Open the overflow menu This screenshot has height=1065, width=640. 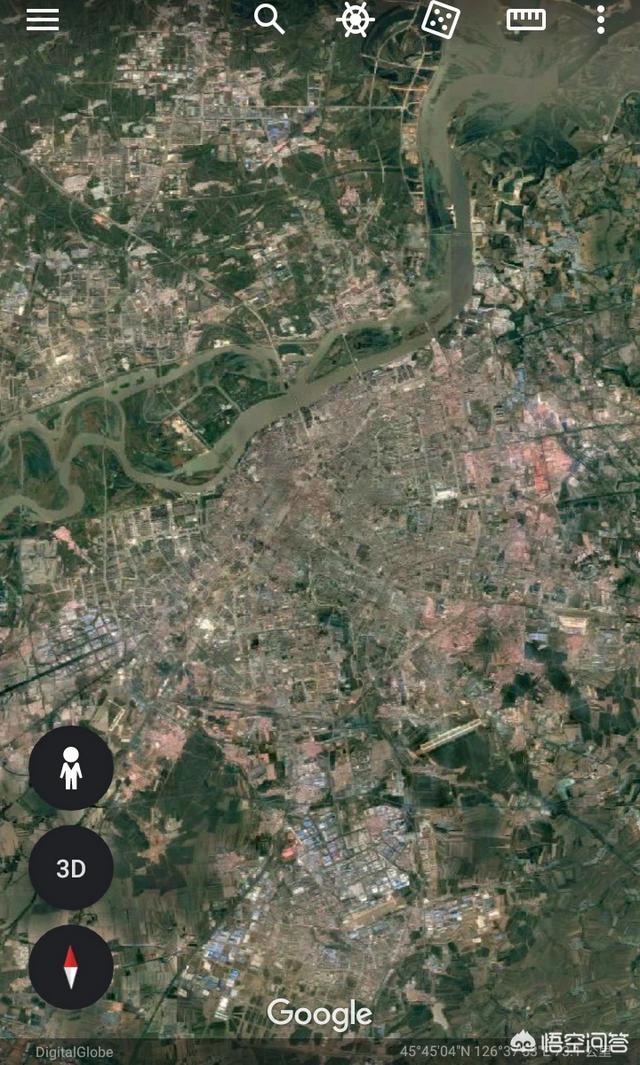(601, 20)
